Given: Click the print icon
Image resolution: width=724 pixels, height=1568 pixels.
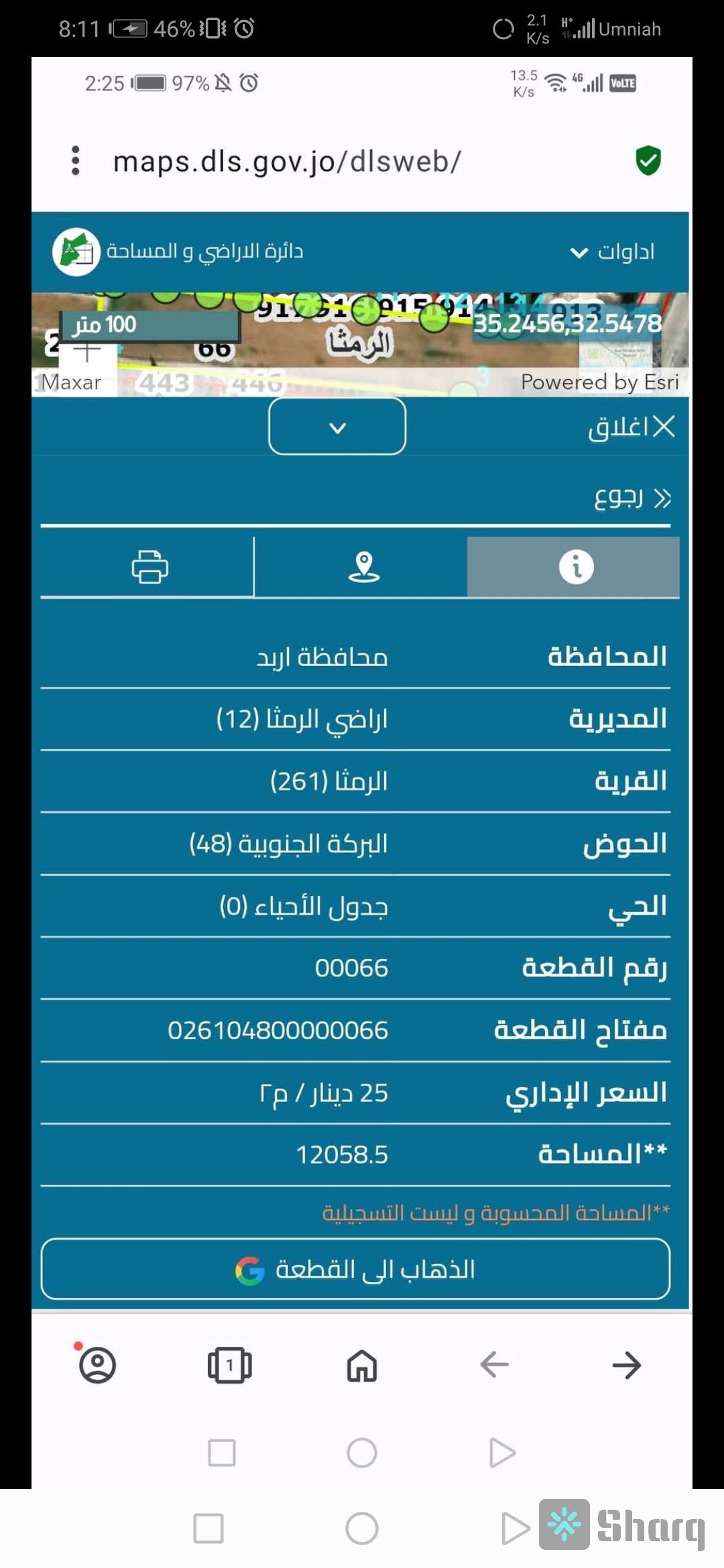Looking at the screenshot, I should click(149, 566).
